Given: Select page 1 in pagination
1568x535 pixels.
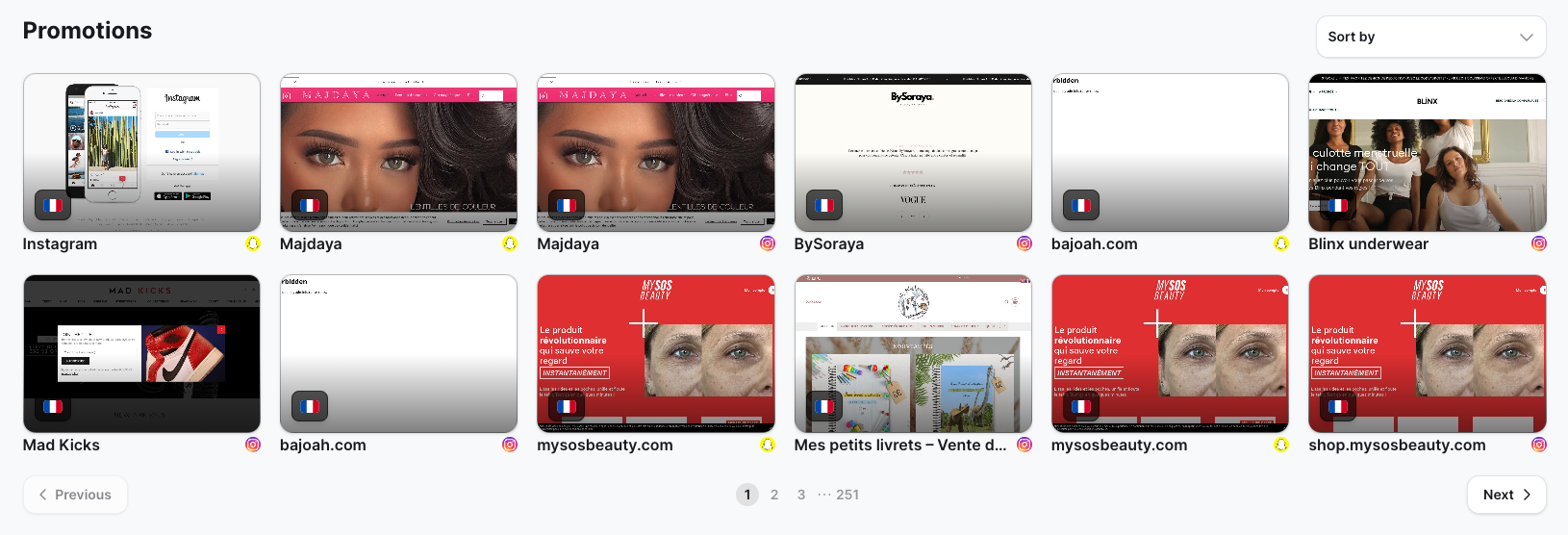Looking at the screenshot, I should coord(747,495).
